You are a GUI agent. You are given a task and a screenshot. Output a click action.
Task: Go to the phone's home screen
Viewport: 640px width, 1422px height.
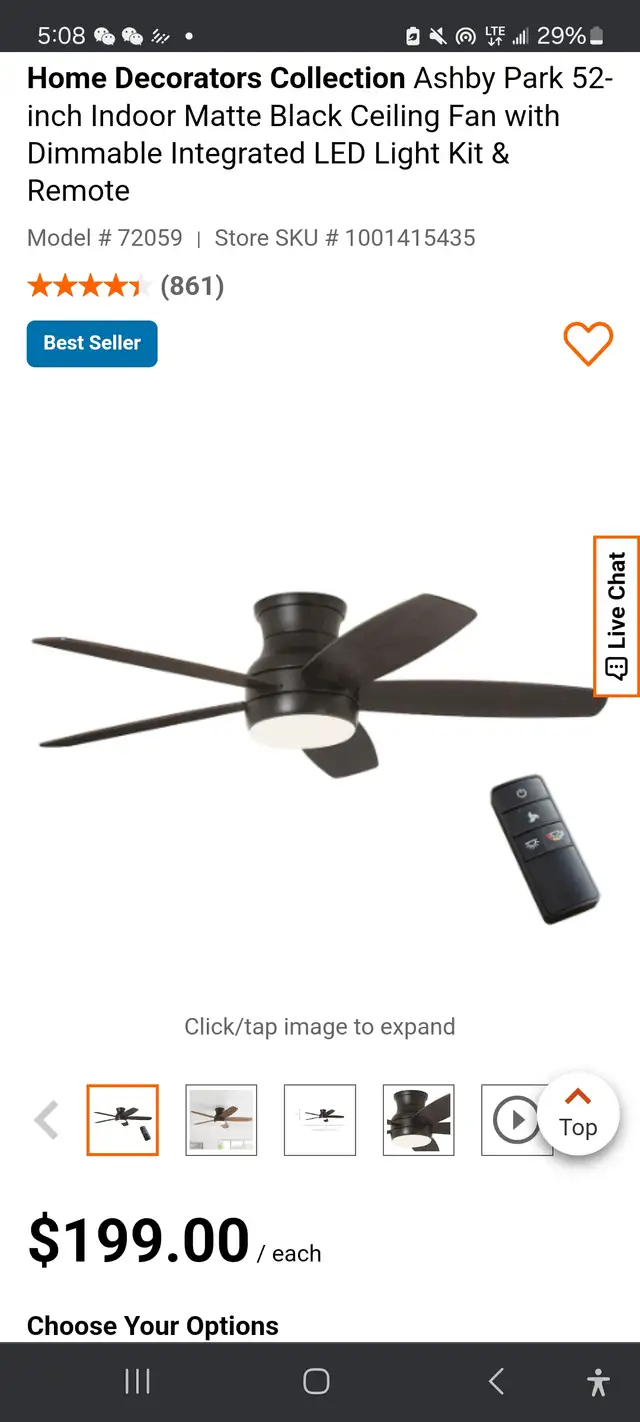(x=316, y=1381)
